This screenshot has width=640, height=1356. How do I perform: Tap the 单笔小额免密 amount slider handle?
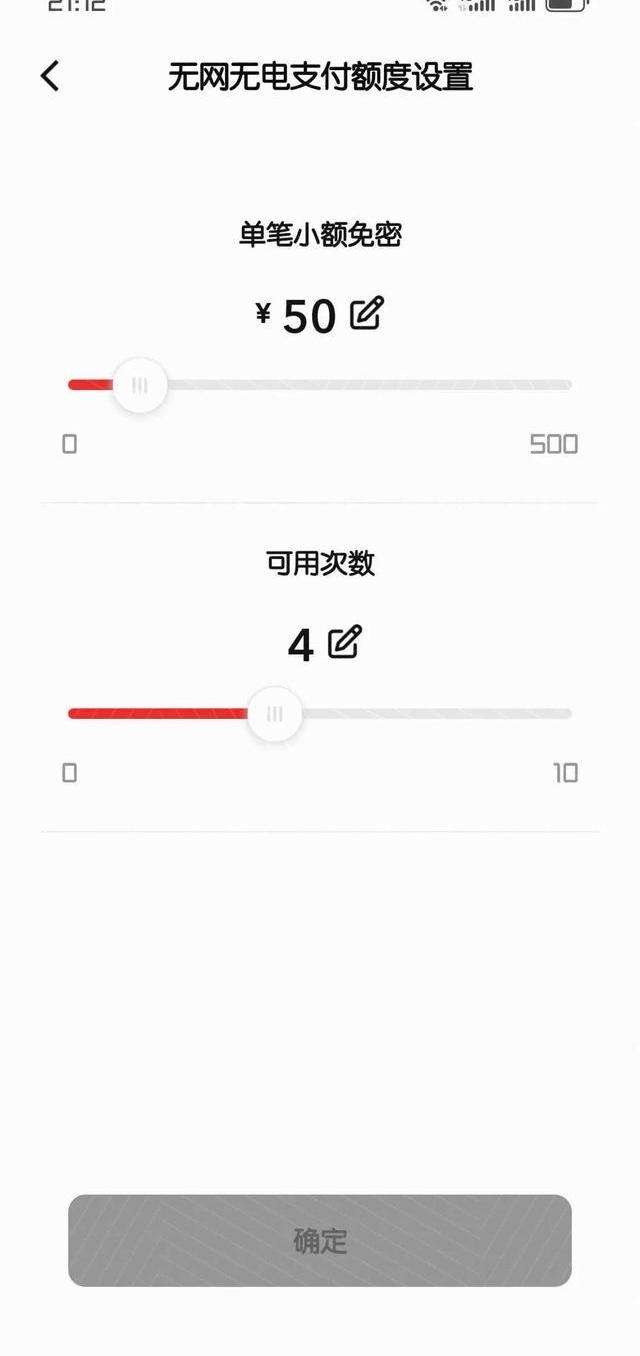[140, 385]
